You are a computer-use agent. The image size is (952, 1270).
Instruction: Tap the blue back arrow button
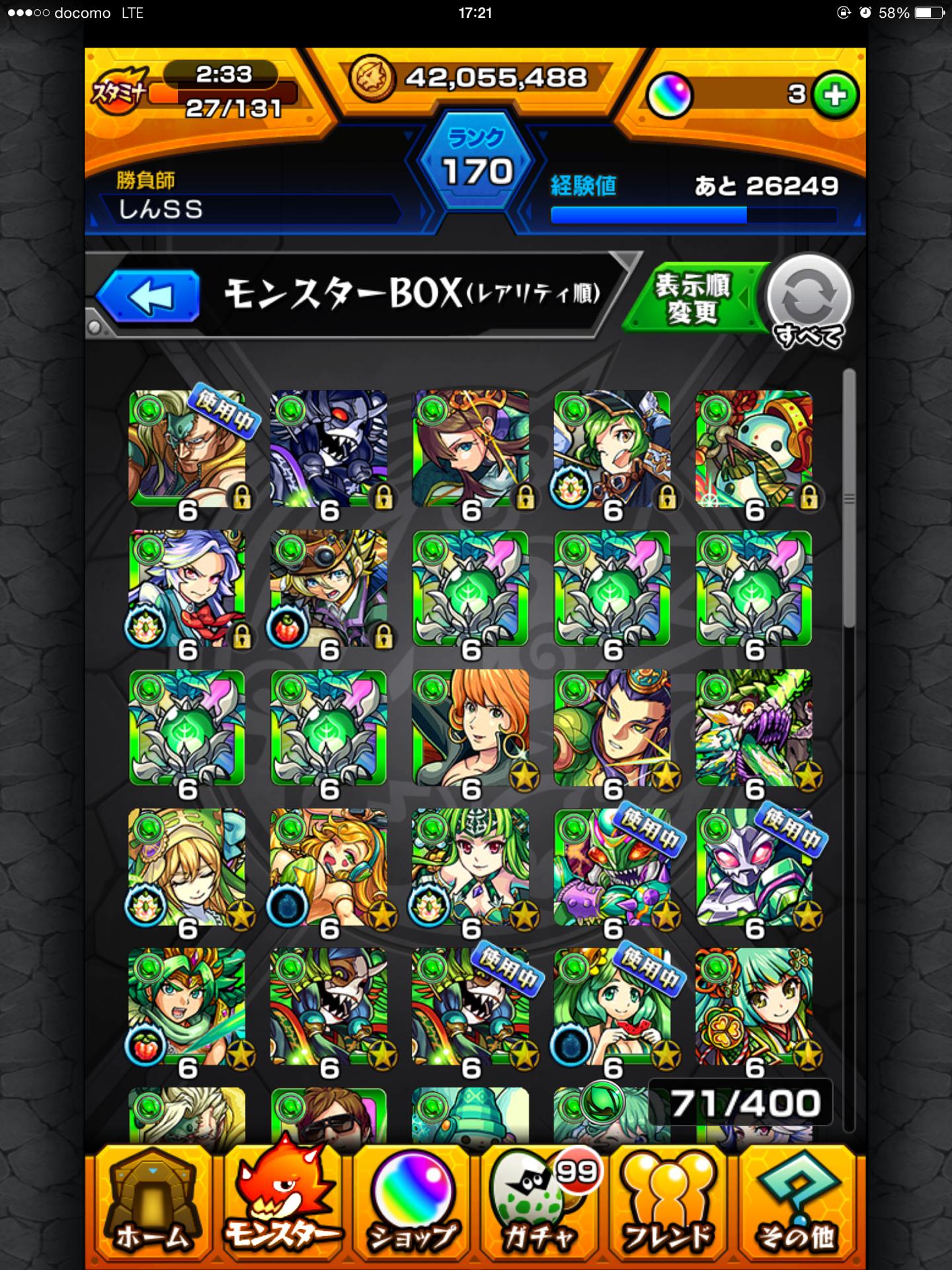pos(148,296)
